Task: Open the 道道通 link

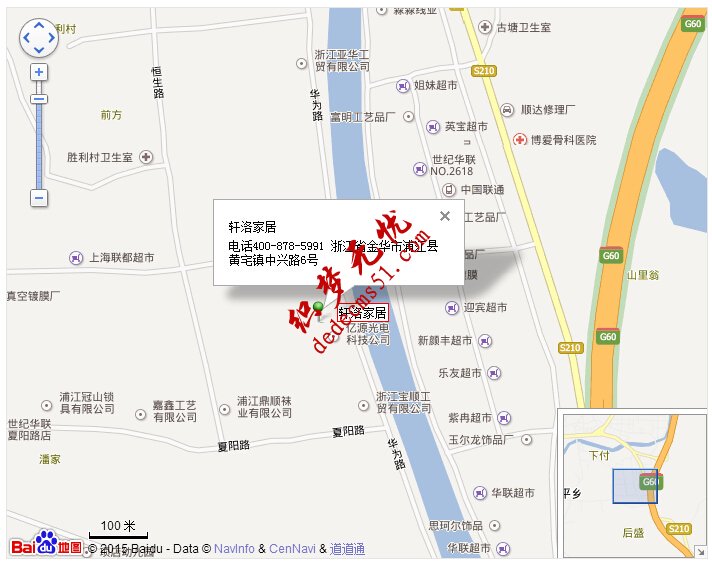Action: (x=347, y=549)
